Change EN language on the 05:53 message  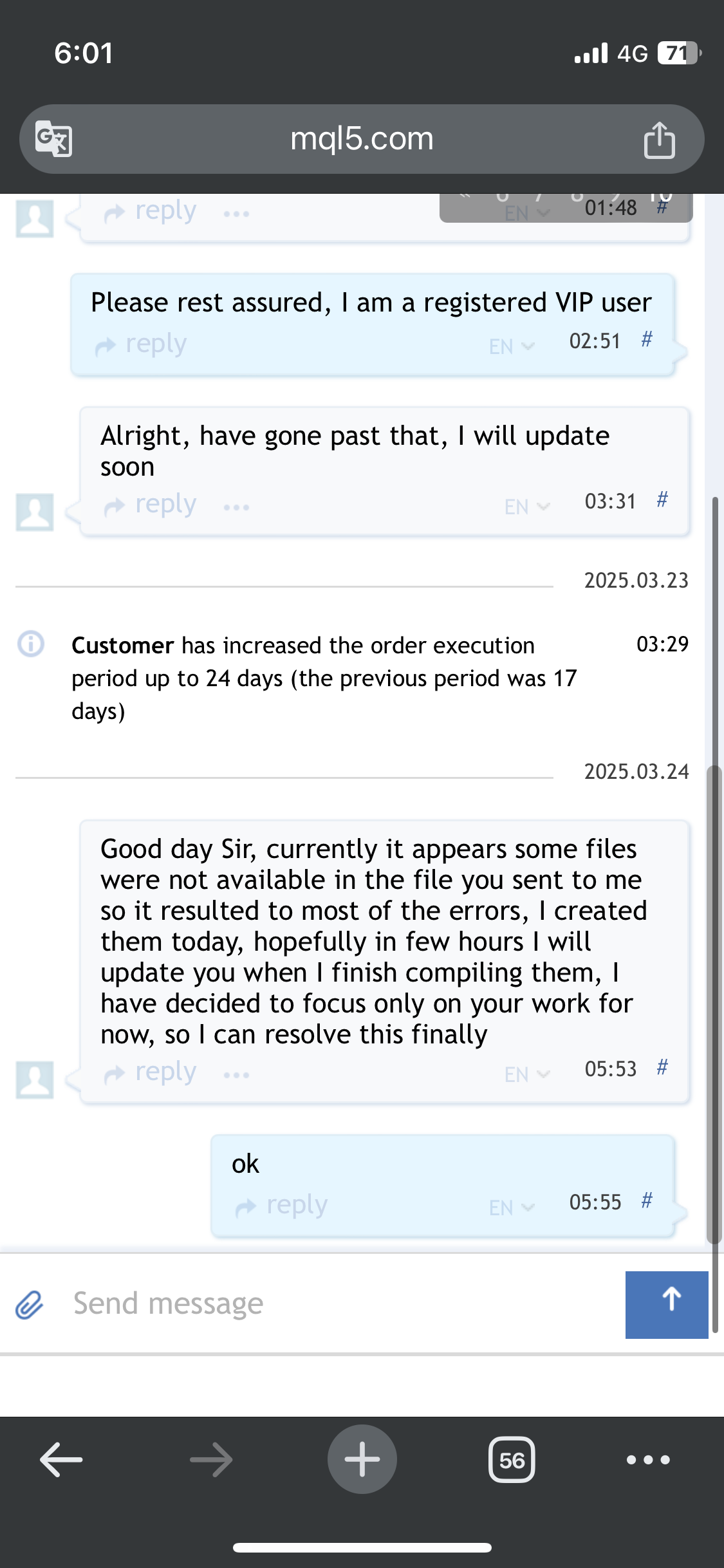pos(527,1074)
